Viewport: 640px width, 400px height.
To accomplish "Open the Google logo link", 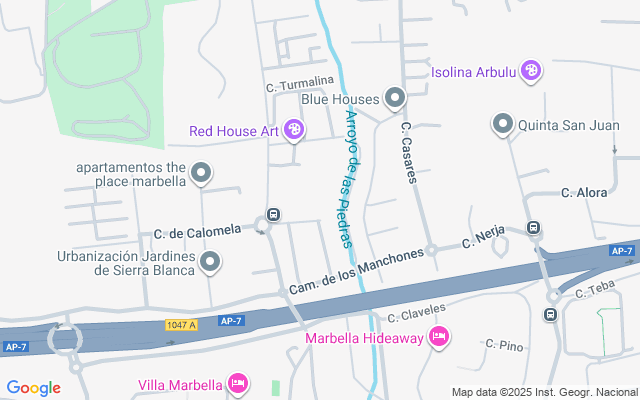I will (33, 387).
